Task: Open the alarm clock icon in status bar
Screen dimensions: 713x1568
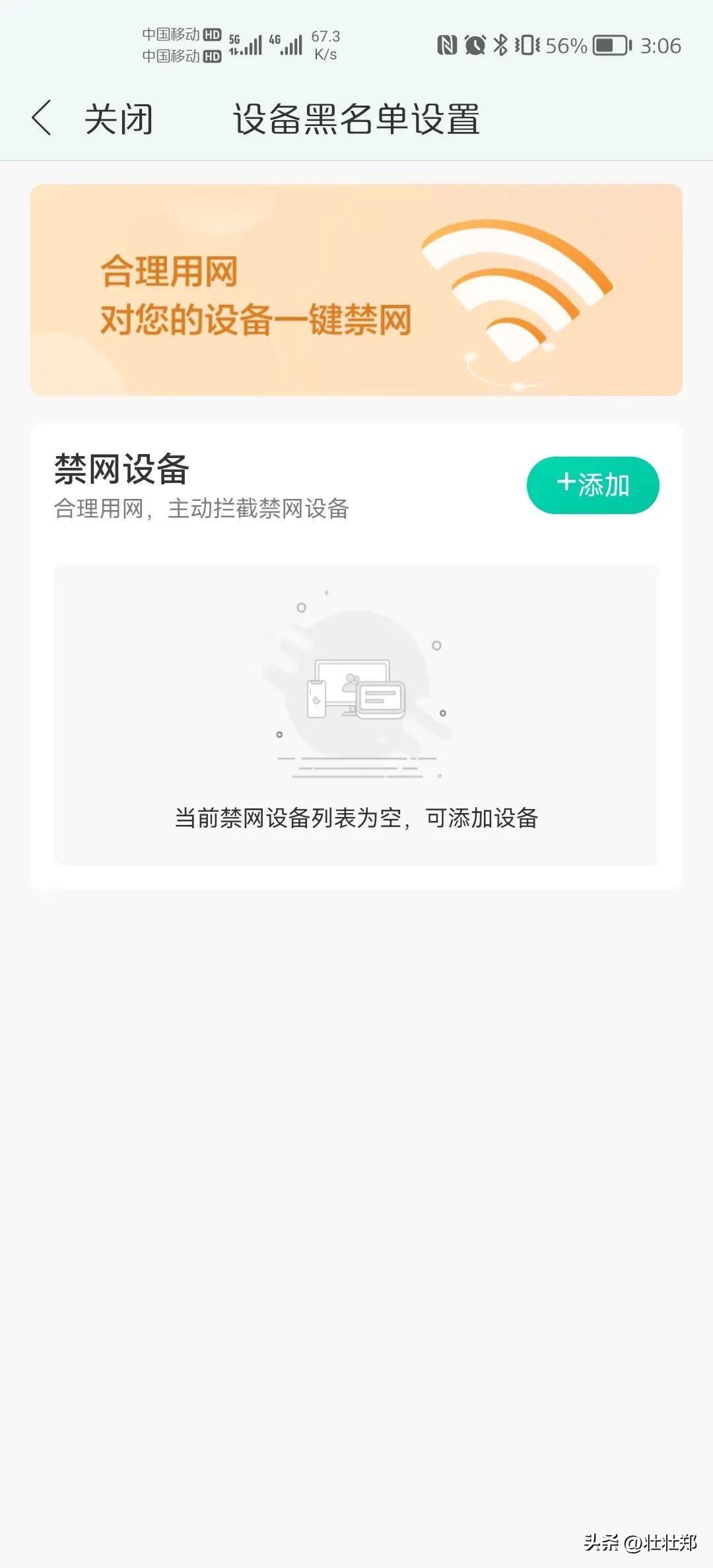Action: [x=474, y=46]
